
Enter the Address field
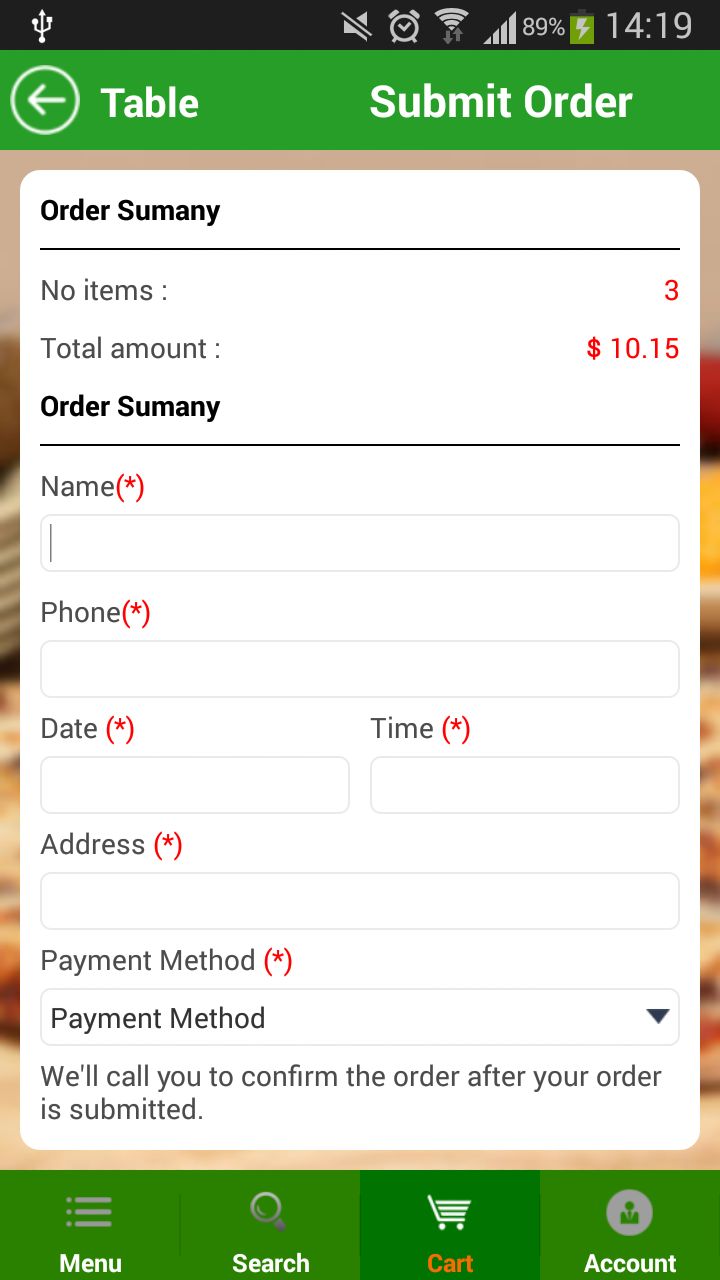click(x=360, y=901)
